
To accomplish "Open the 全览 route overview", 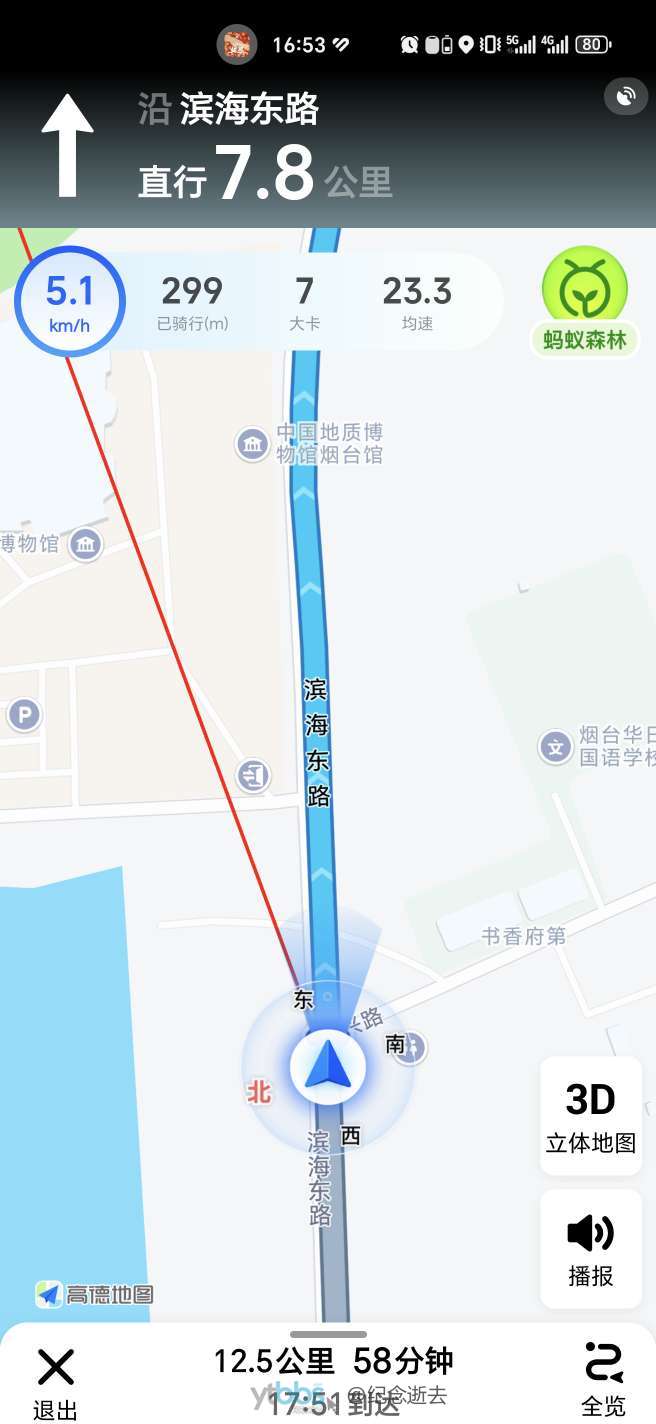I will click(x=603, y=1379).
